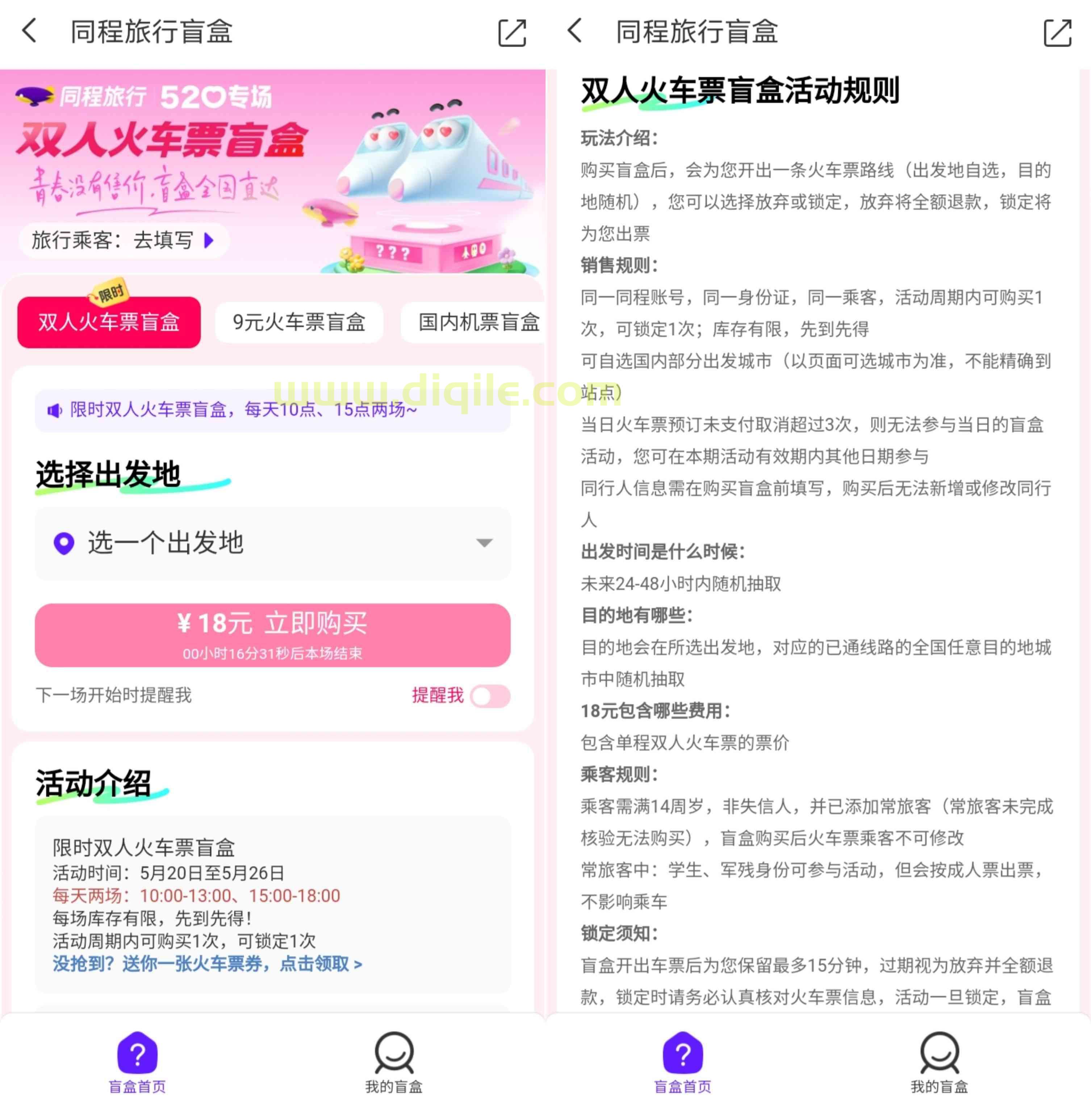
Task: Tap 盲盒首页 below the activity rules
Action: click(682, 1063)
